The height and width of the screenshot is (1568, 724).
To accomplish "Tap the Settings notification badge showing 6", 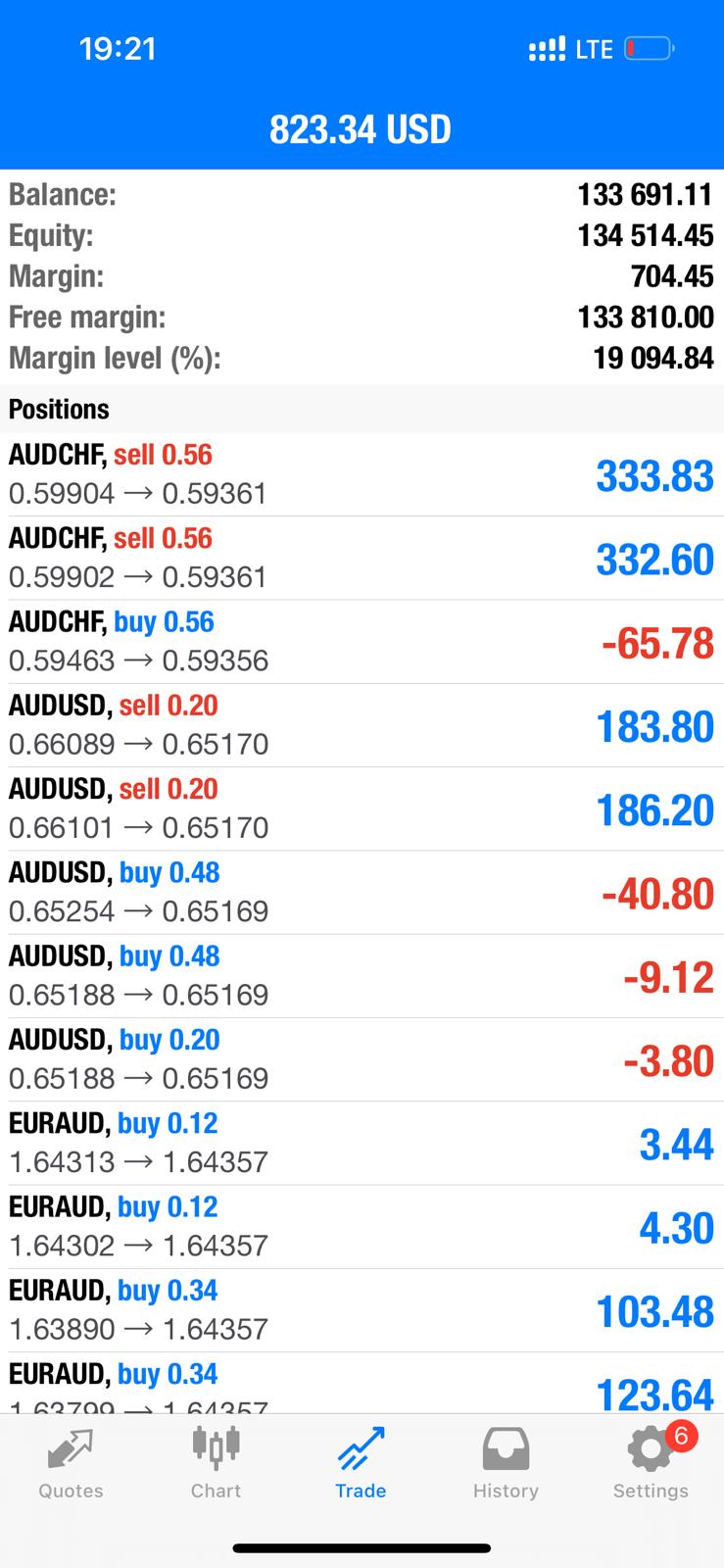I will coord(683,1436).
